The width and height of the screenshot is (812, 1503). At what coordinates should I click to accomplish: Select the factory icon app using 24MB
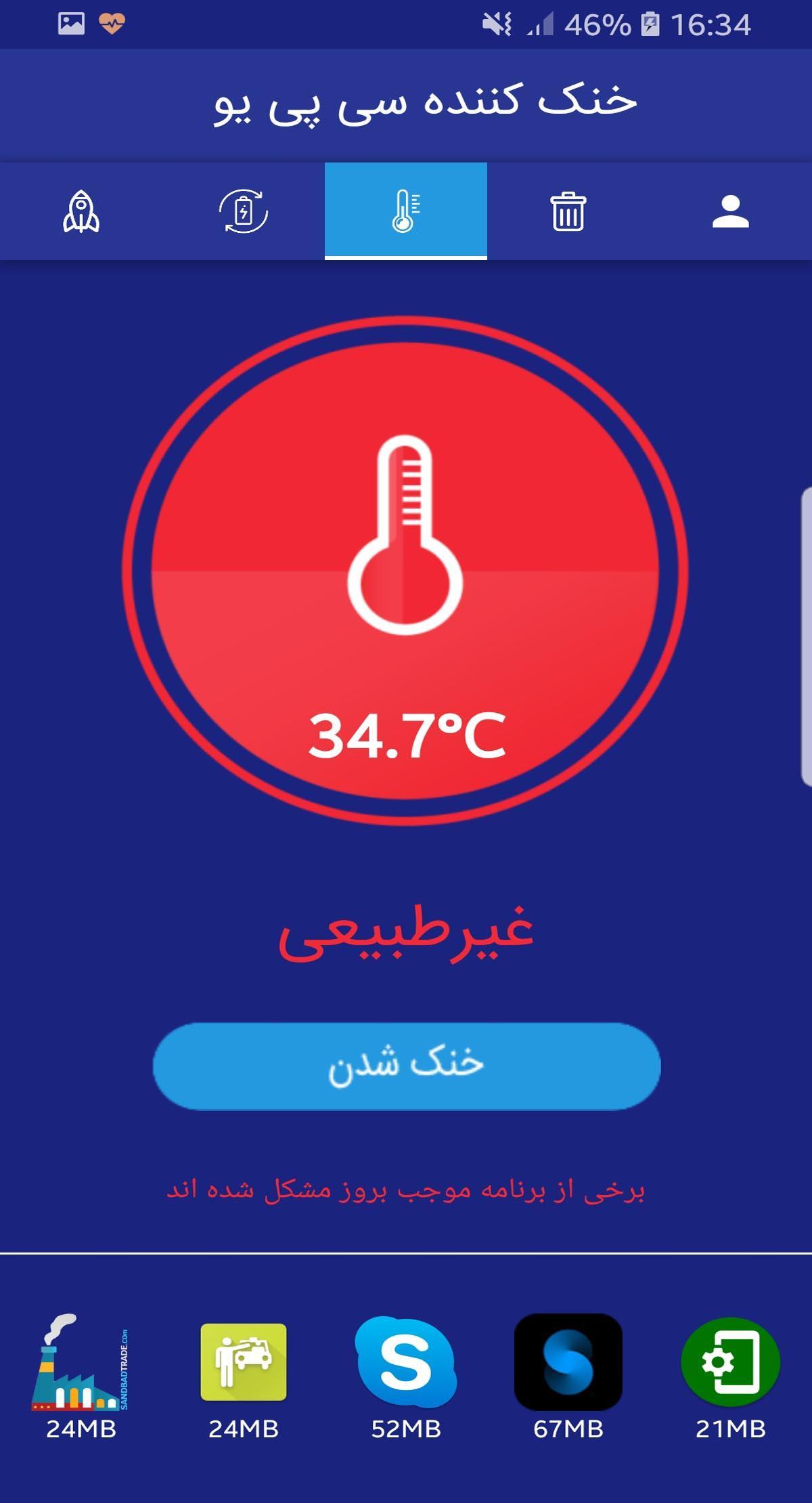tap(81, 1364)
